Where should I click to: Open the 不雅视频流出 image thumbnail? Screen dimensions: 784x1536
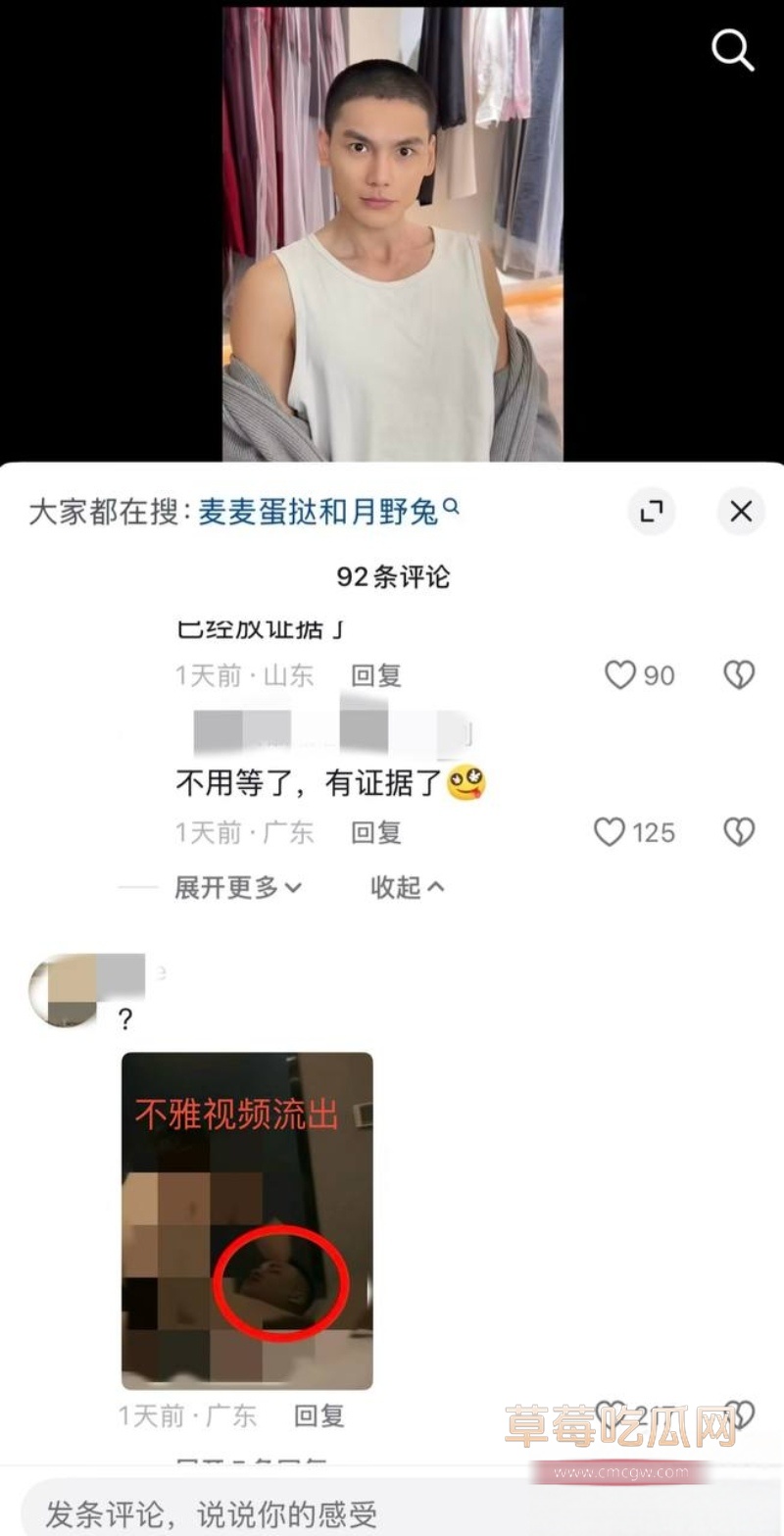[x=246, y=1218]
